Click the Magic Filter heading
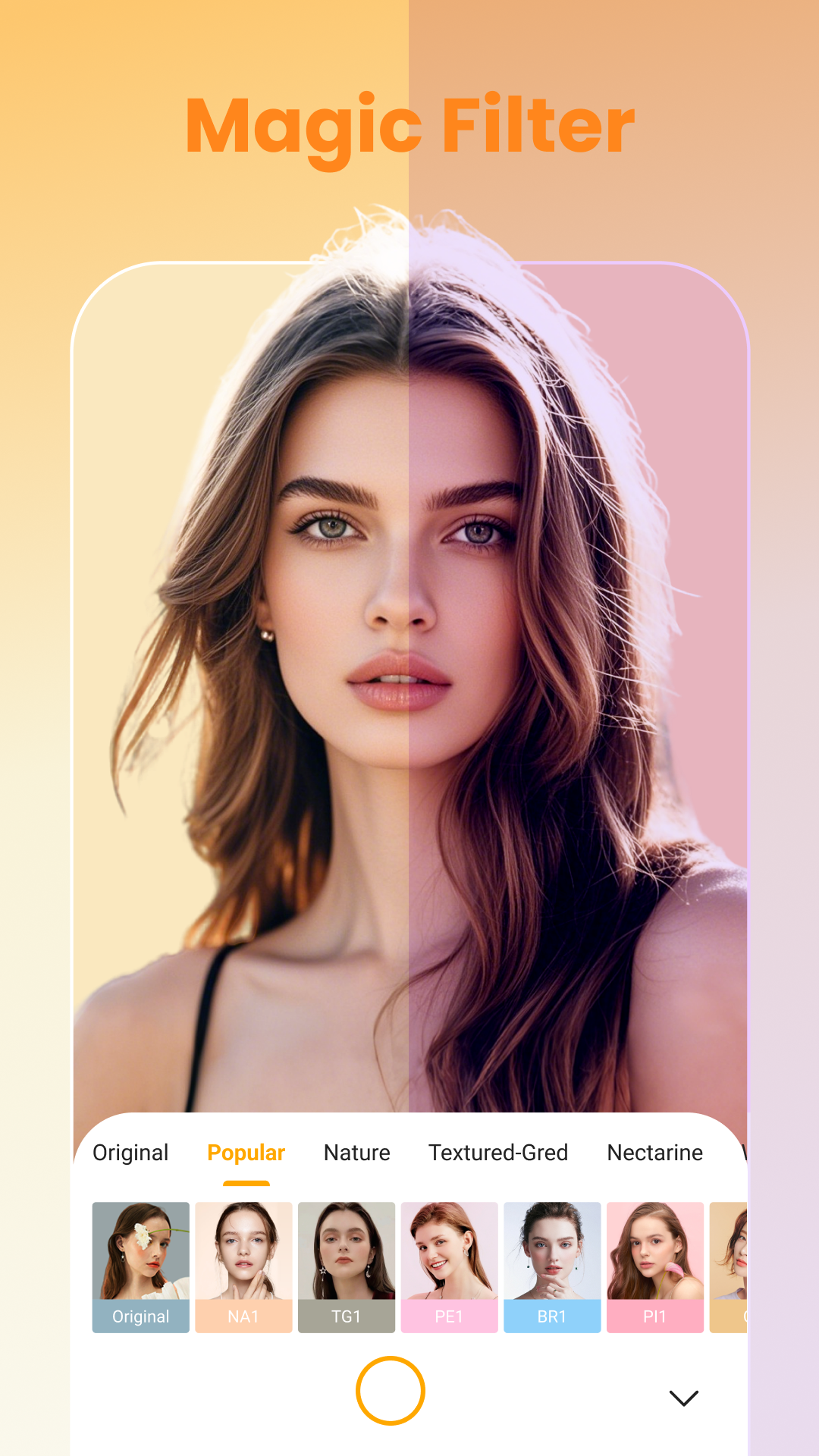Screen dimensions: 819x1456 click(x=409, y=126)
